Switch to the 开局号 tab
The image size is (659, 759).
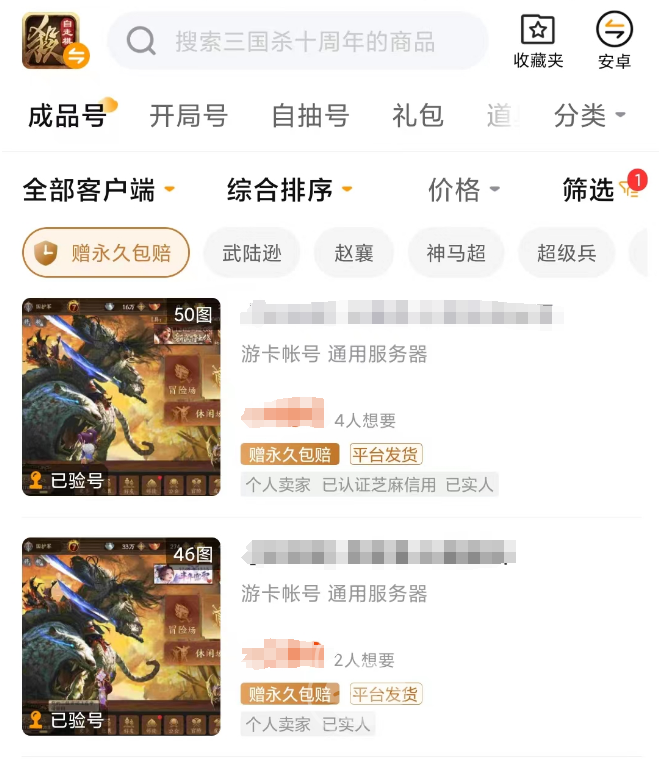pos(189,116)
